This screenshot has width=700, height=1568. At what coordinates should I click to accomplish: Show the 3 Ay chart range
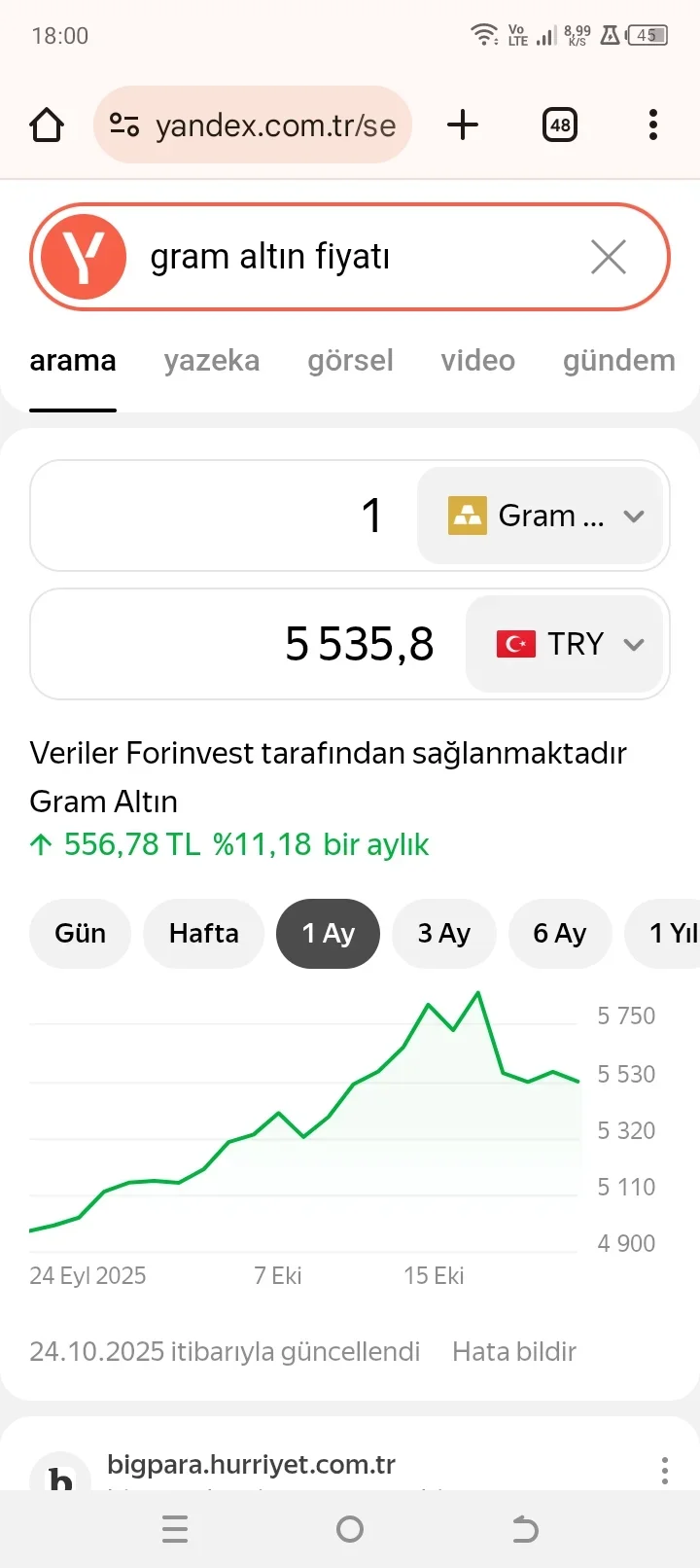coord(443,934)
